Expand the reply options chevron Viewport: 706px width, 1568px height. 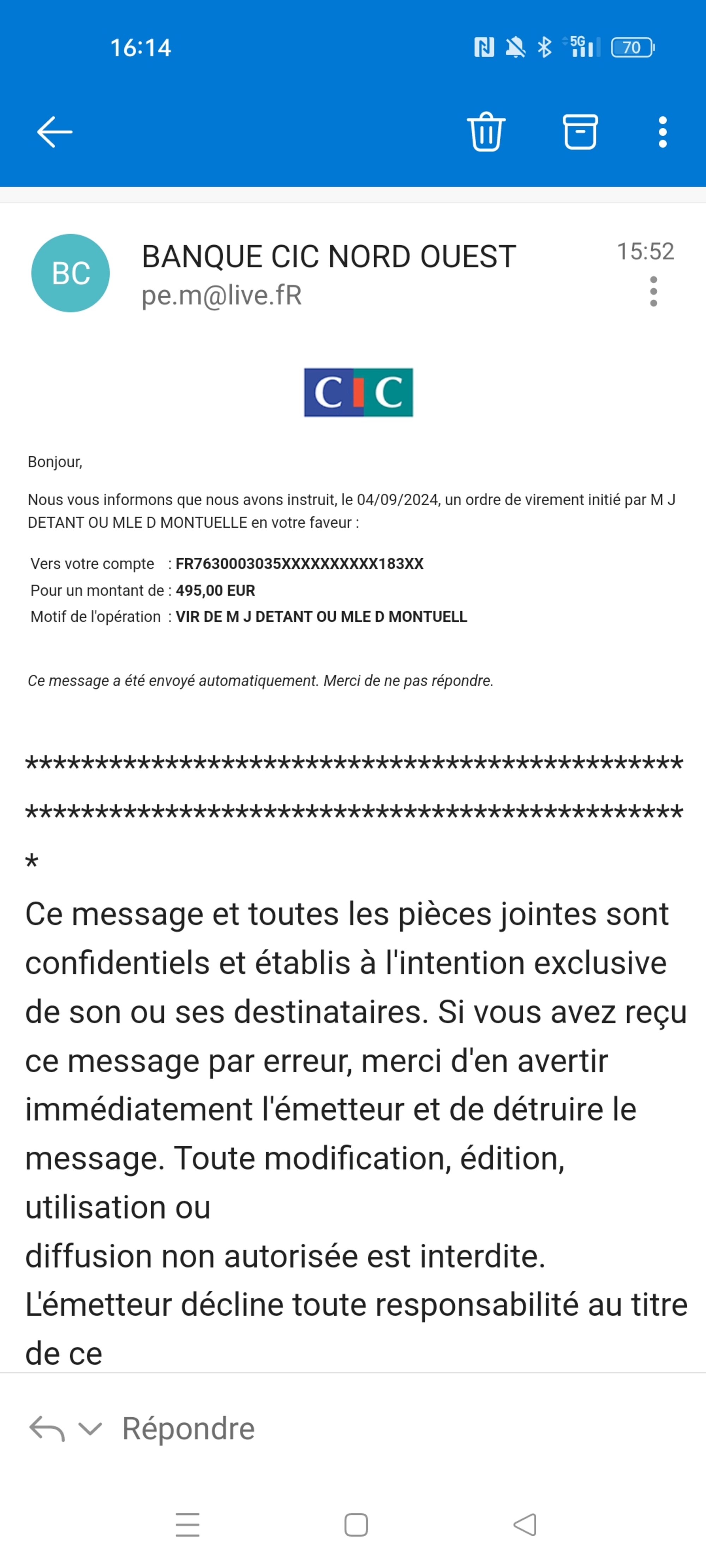tap(90, 1429)
